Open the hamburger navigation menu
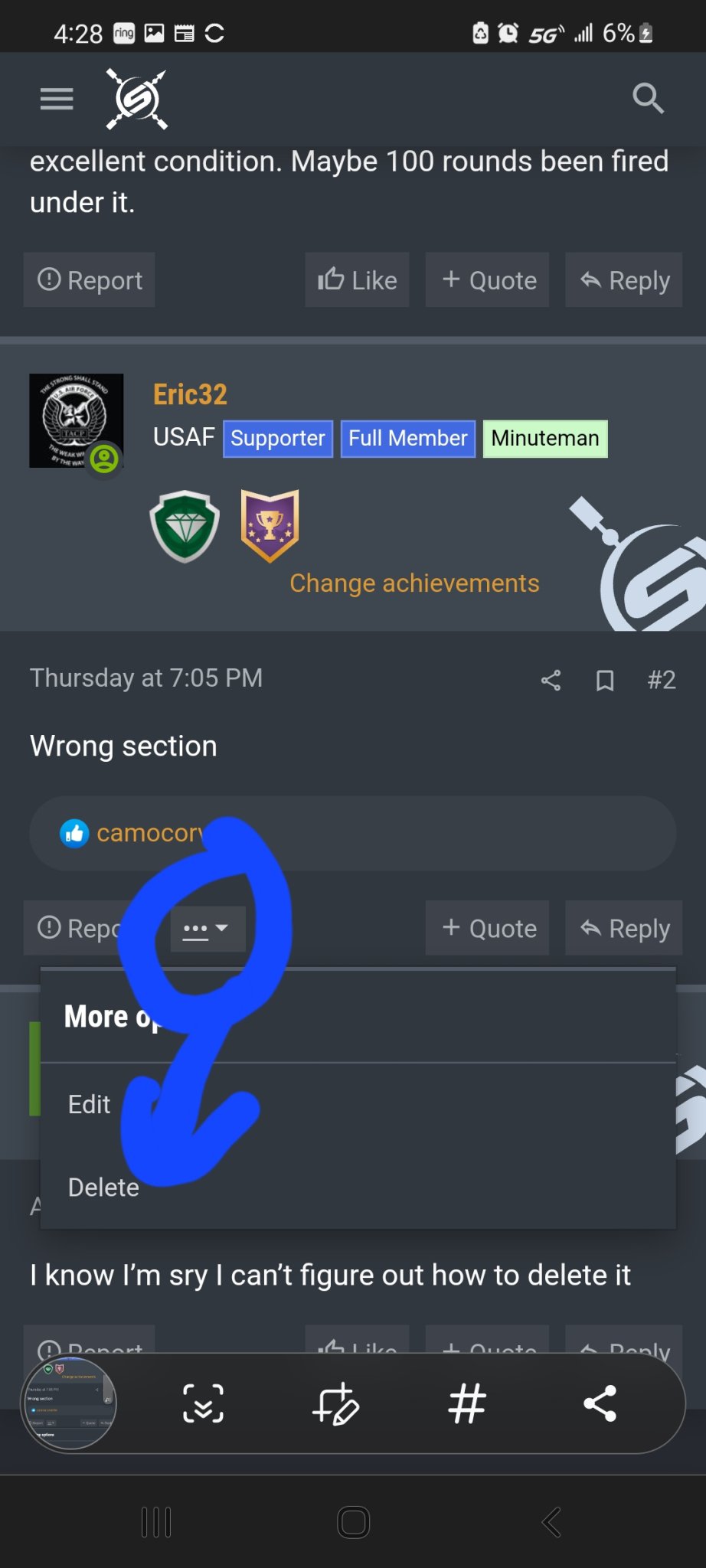Image resolution: width=706 pixels, height=1568 pixels. coord(57,99)
